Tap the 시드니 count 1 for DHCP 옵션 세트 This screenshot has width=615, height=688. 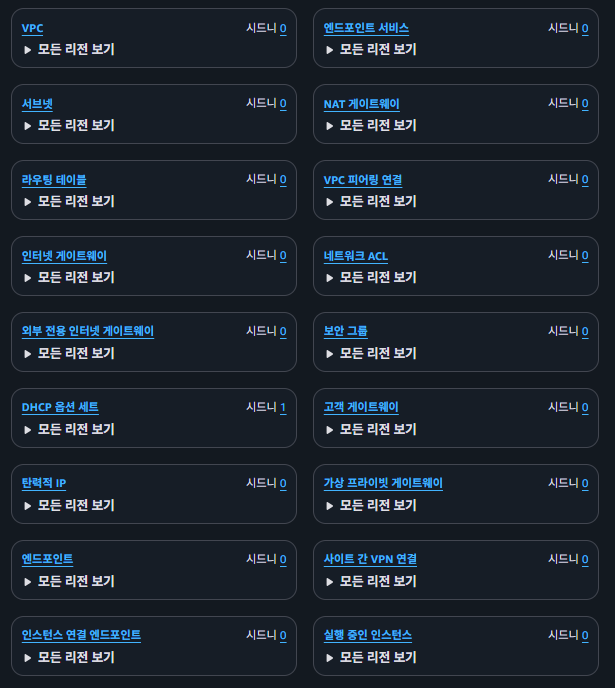pyautogui.click(x=283, y=408)
